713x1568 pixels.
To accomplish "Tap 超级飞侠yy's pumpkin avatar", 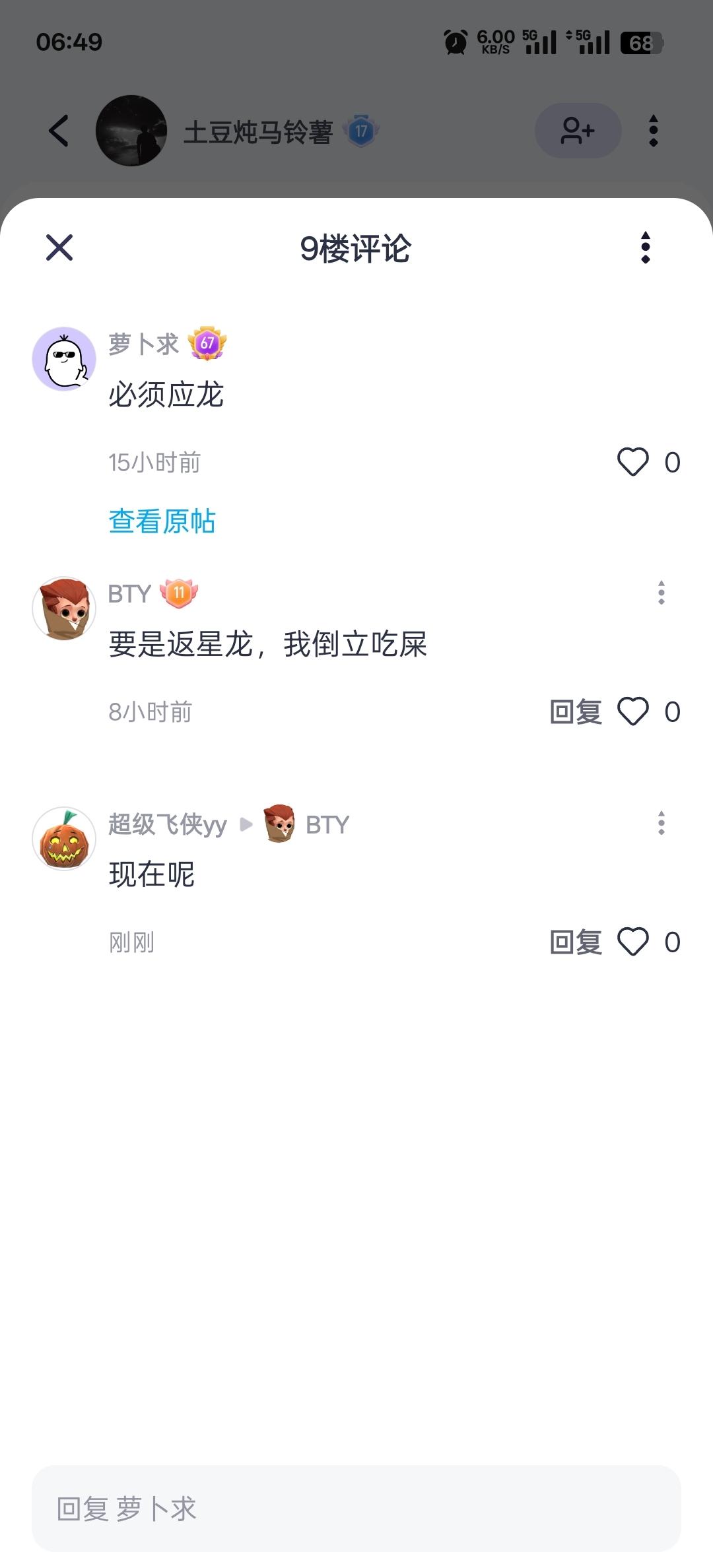I will coord(64,839).
